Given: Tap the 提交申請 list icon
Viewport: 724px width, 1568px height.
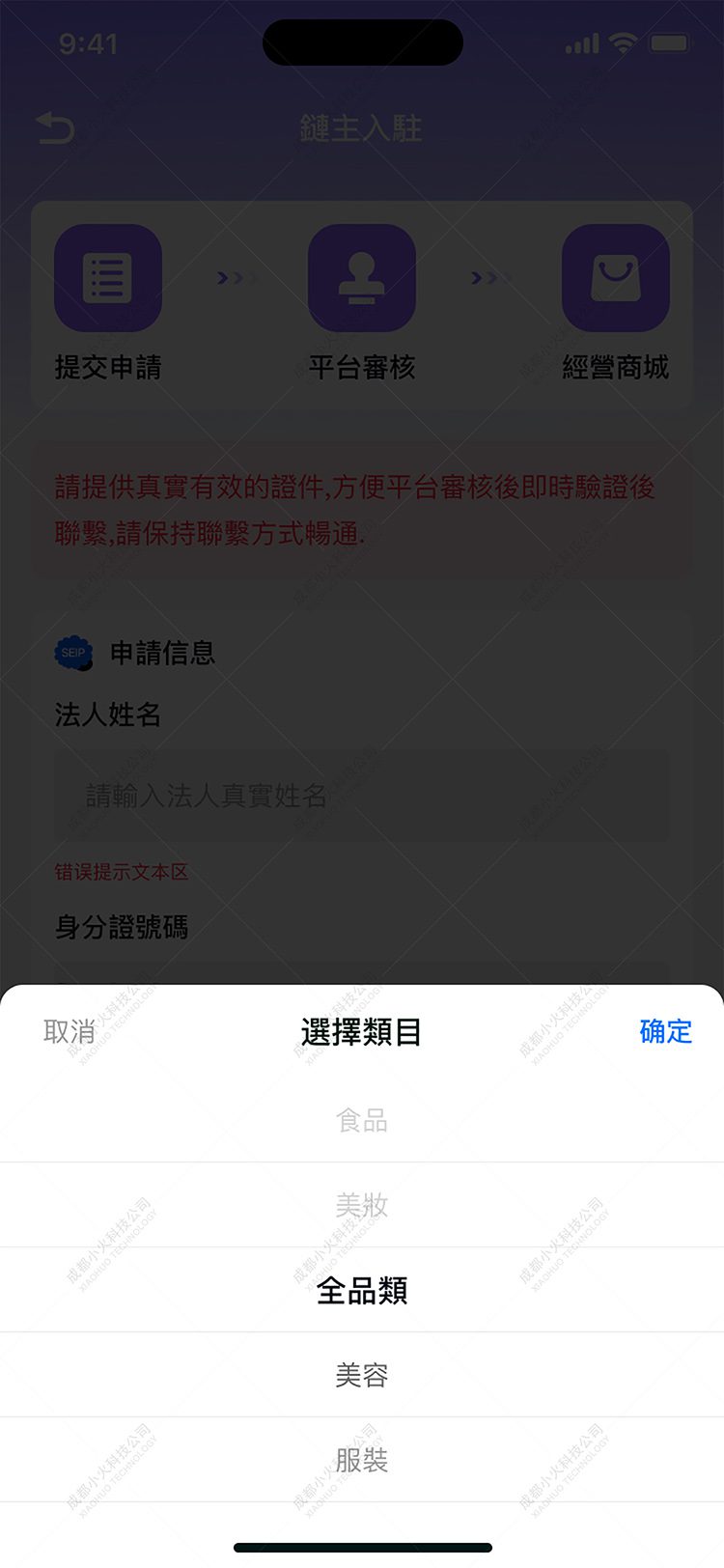Looking at the screenshot, I should pyautogui.click(x=107, y=276).
